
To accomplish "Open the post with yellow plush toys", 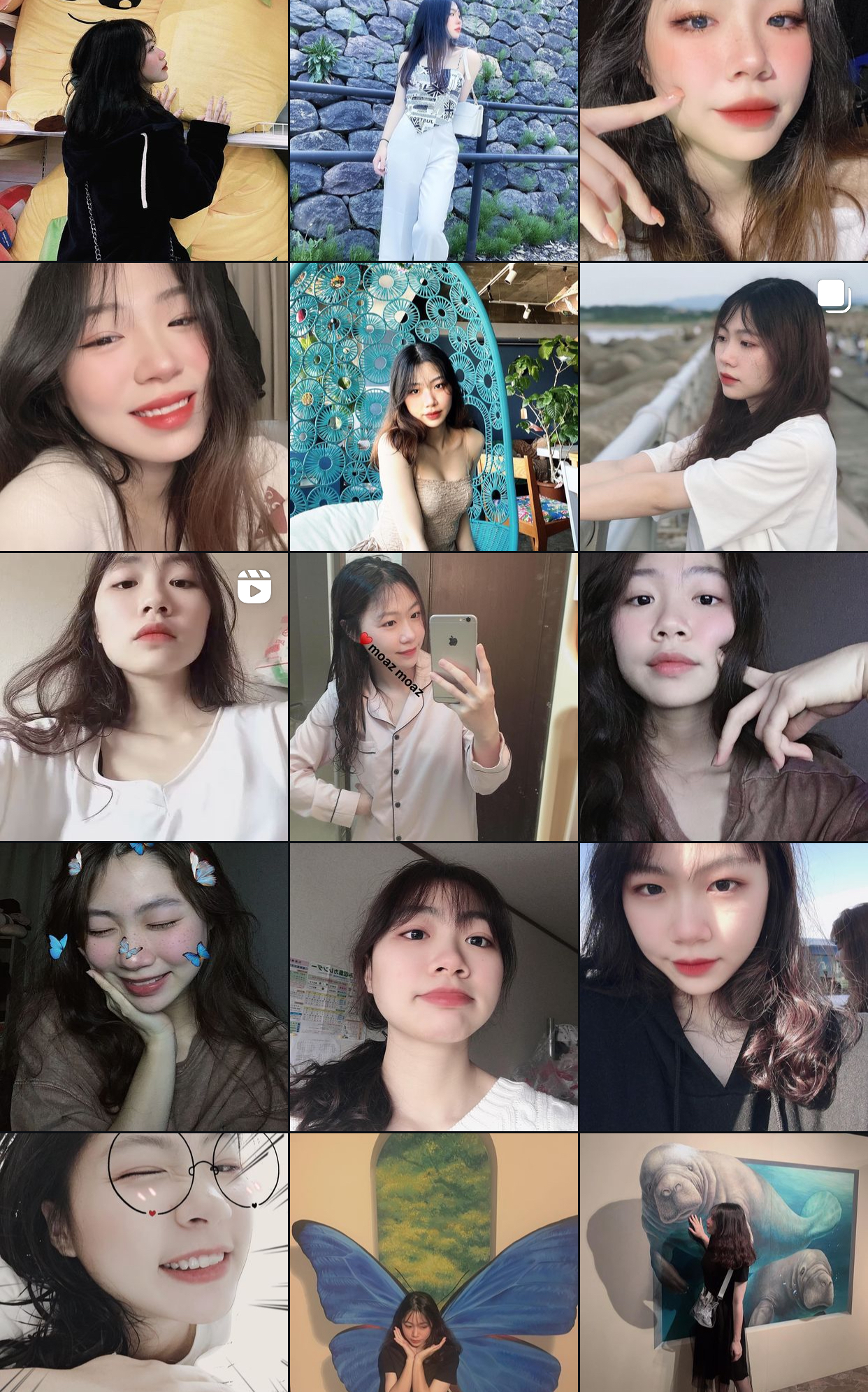I will coord(143,130).
